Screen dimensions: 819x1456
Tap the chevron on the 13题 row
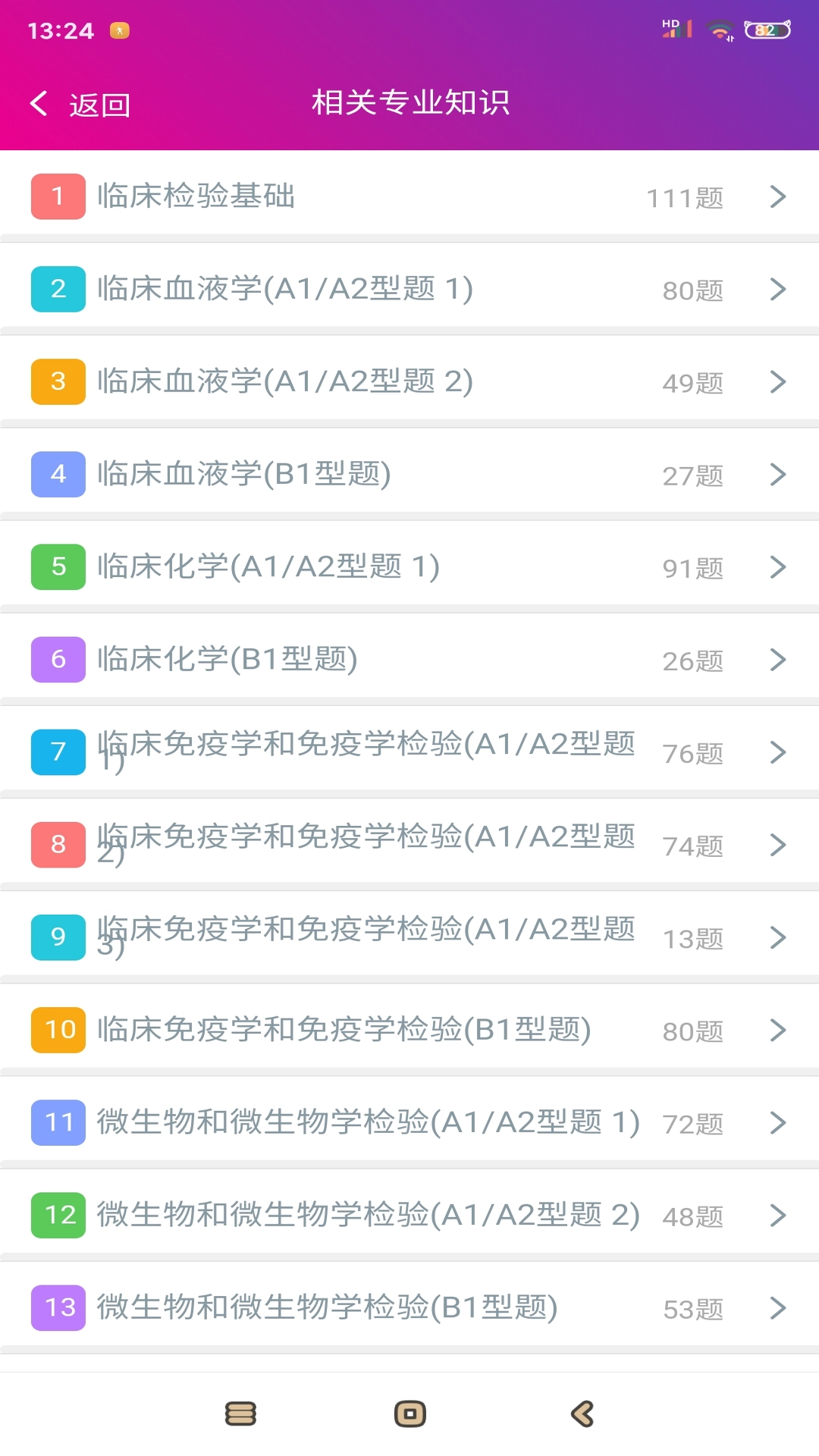point(777,937)
